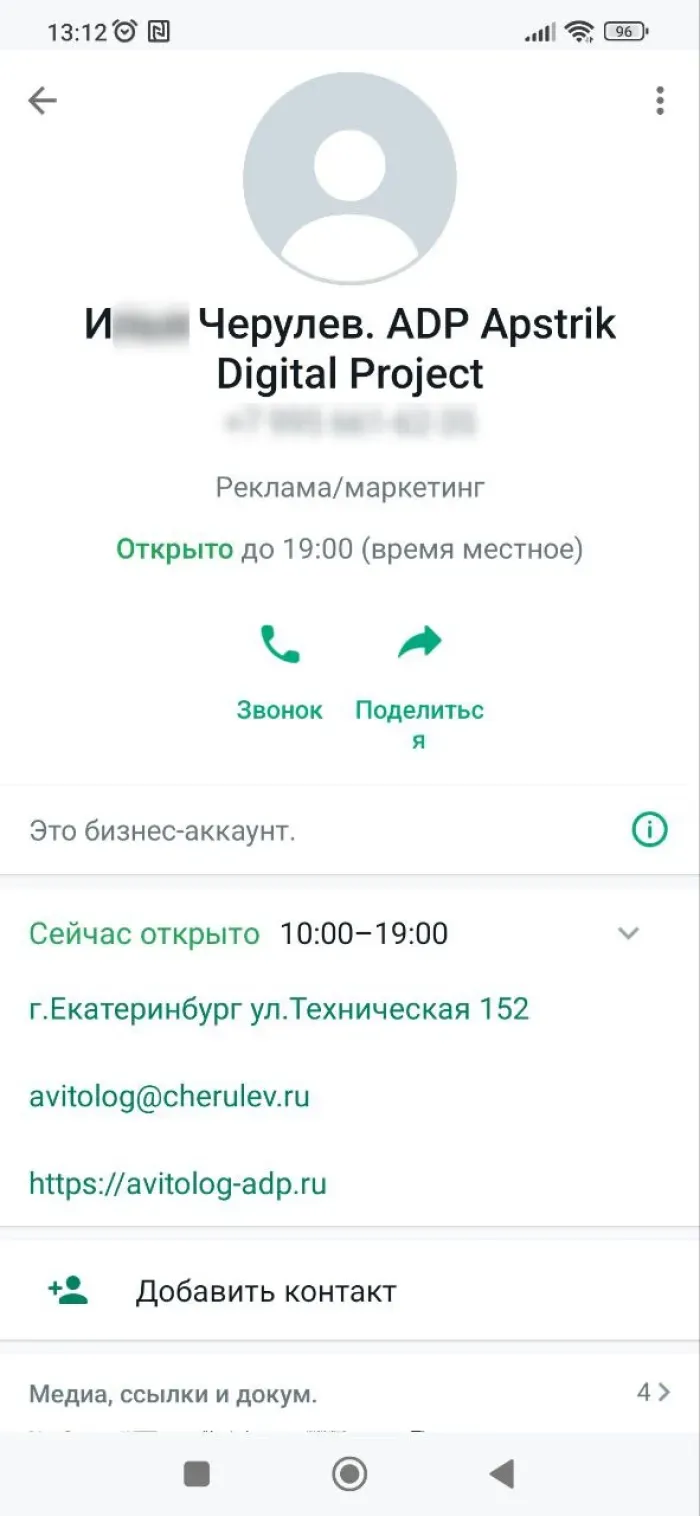
Task: Tap the system home button
Action: [x=350, y=1473]
